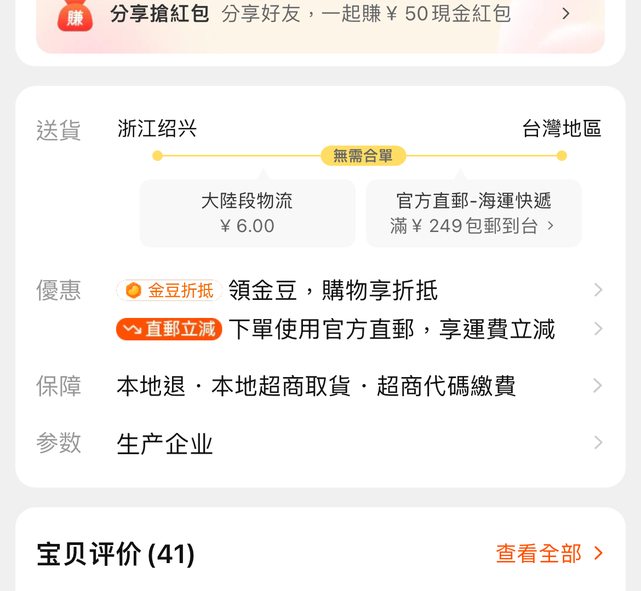Open the 分享搶紅包 cash red packet banner
Screen dimensions: 641x591
(320, 15)
